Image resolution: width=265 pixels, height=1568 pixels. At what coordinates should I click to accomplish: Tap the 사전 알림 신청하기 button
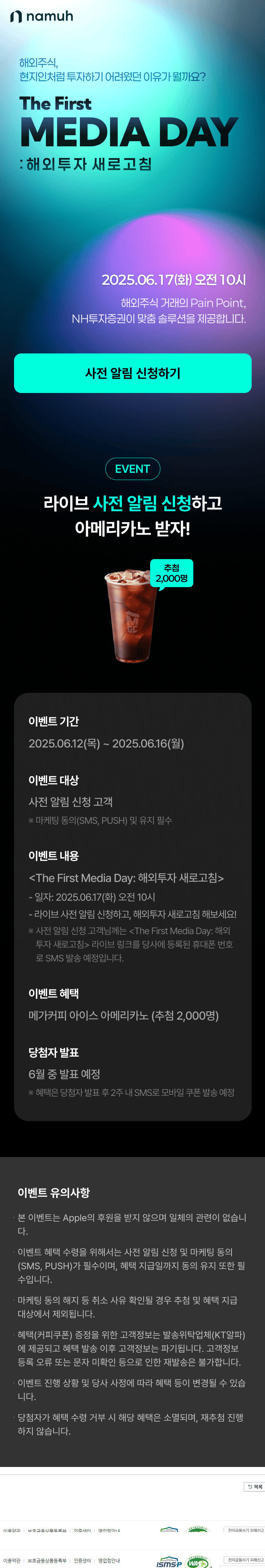coord(132,373)
